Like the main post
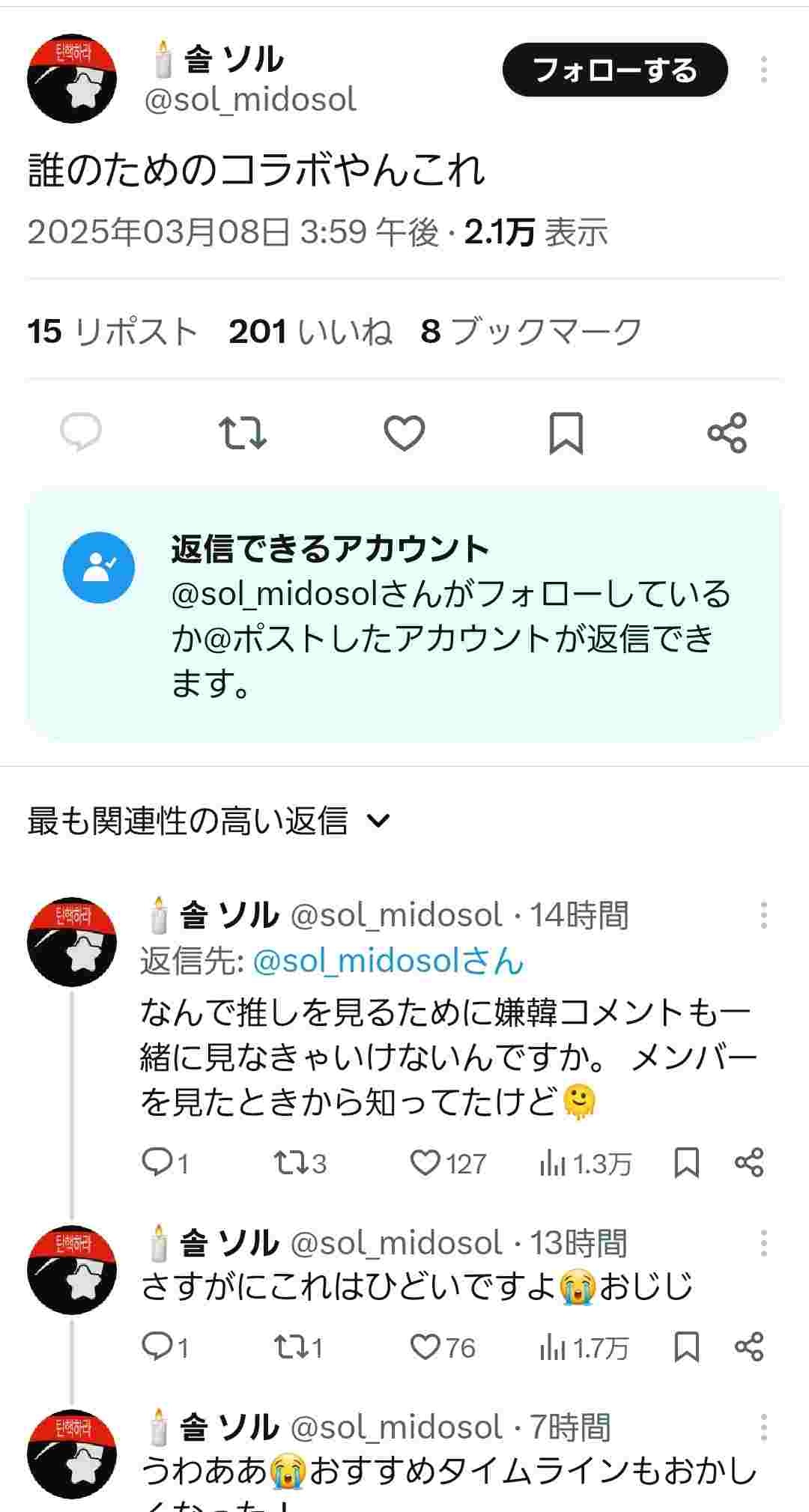Image resolution: width=809 pixels, height=1512 pixels. [404, 432]
